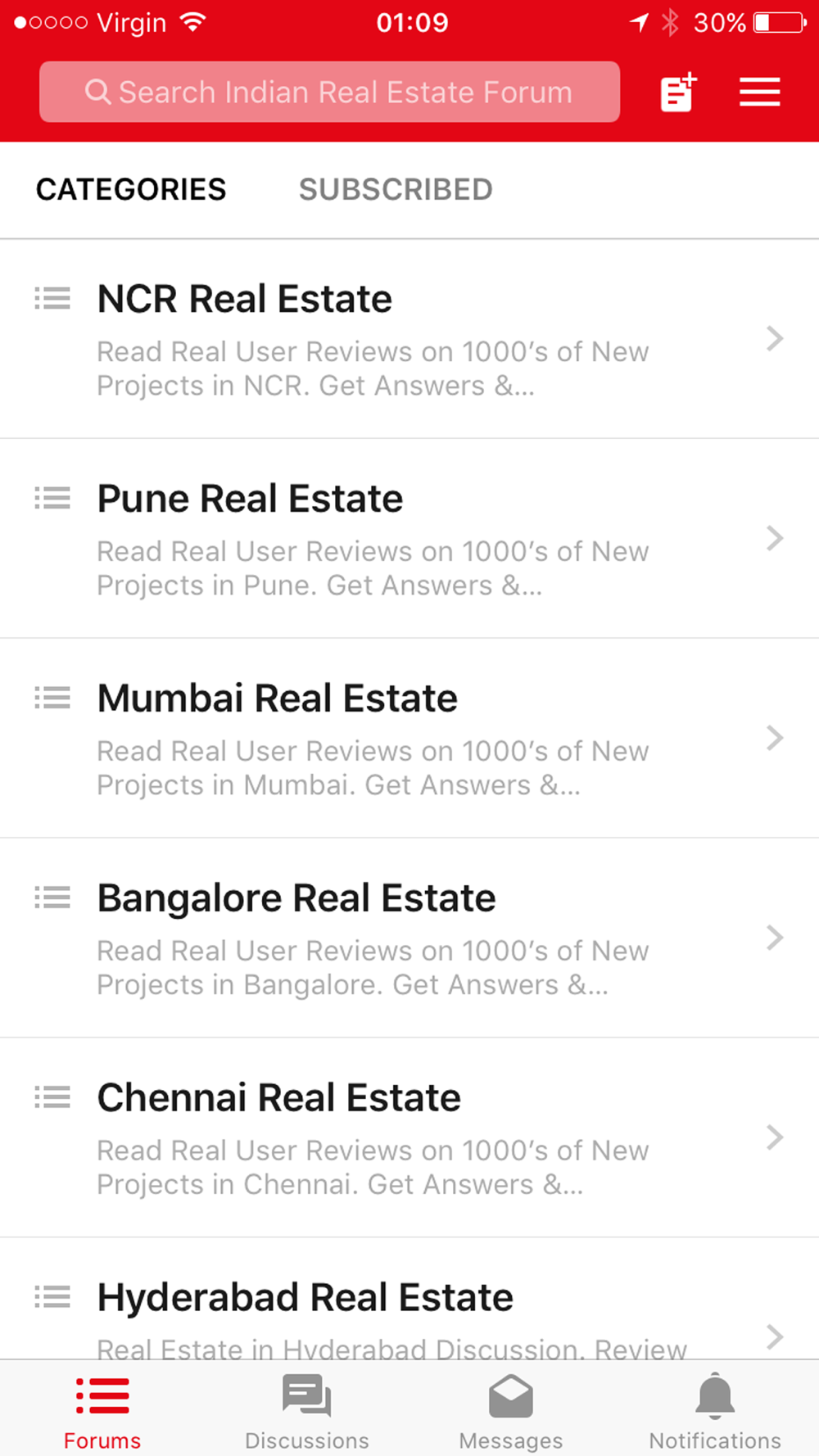Open the Messages tab
Screen dimensions: 819x1456
511,1410
